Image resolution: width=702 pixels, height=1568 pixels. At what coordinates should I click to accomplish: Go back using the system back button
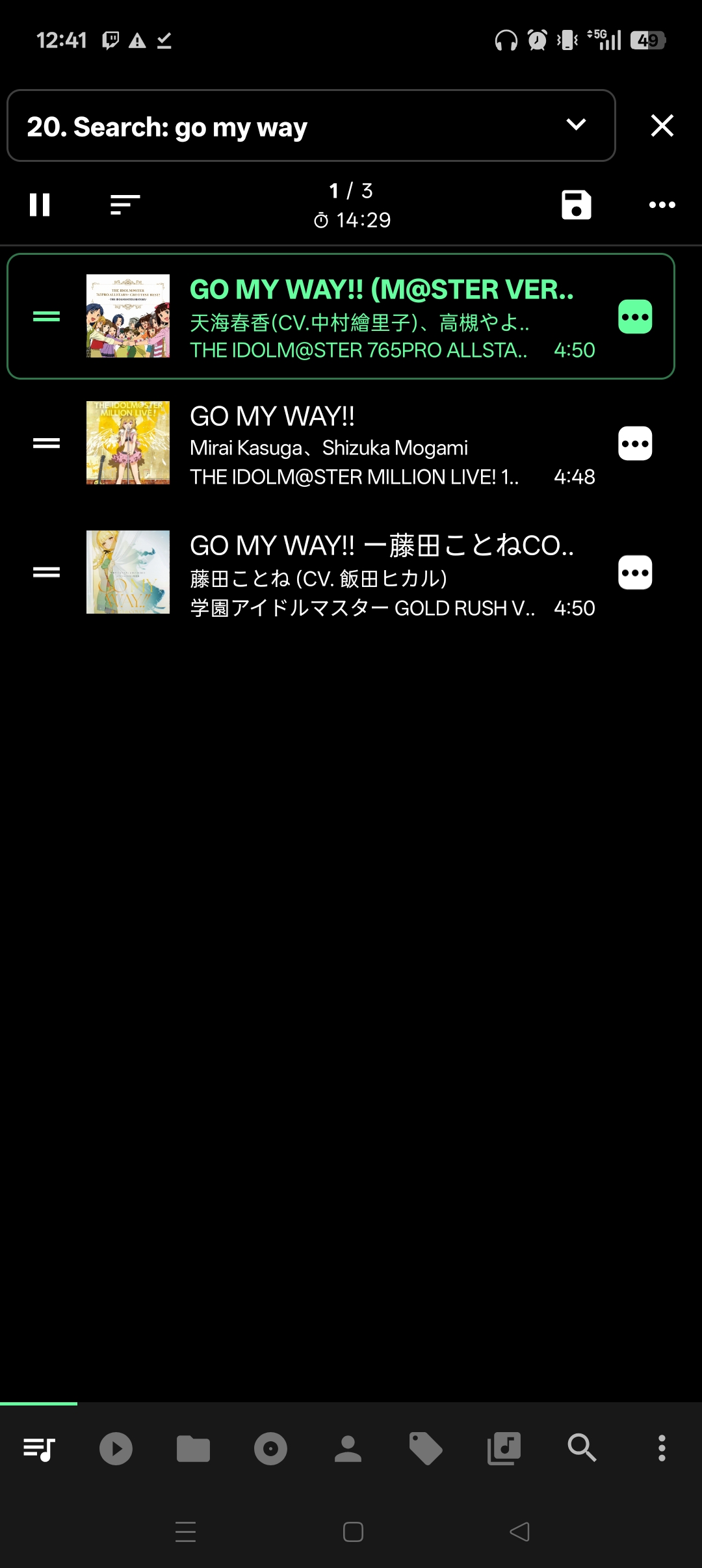point(519,1532)
